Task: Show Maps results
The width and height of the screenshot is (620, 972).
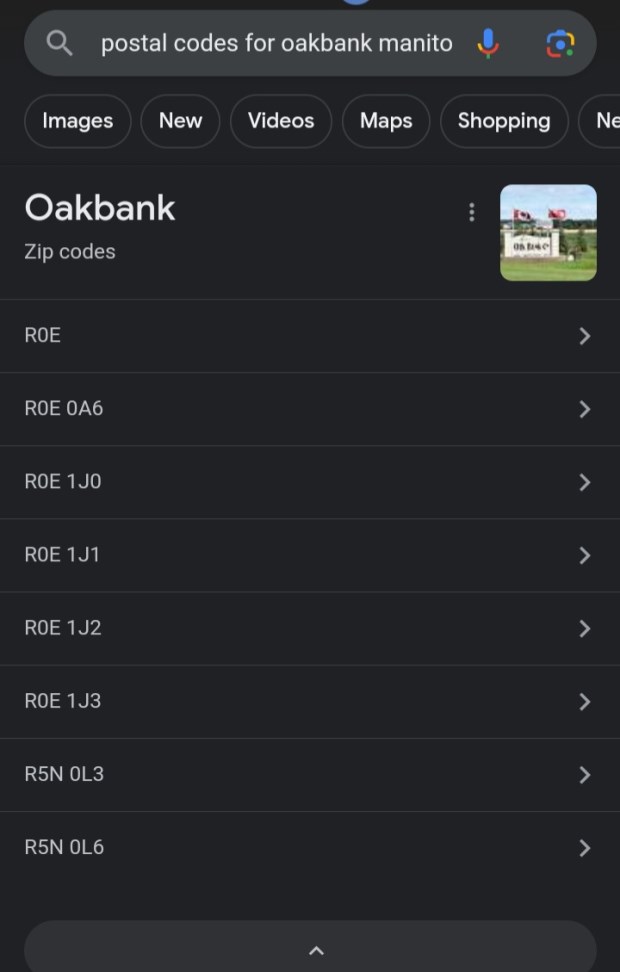Action: tap(386, 121)
